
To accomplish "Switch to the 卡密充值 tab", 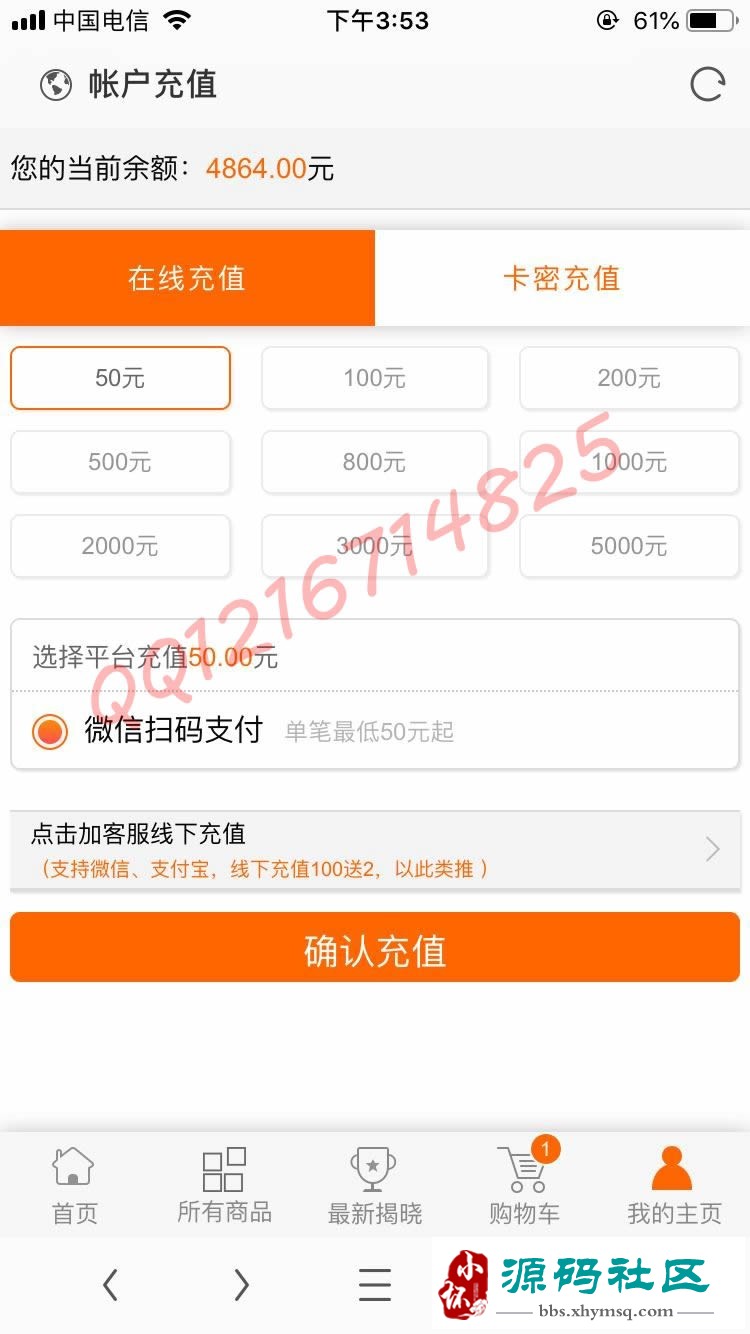I will click(x=562, y=278).
